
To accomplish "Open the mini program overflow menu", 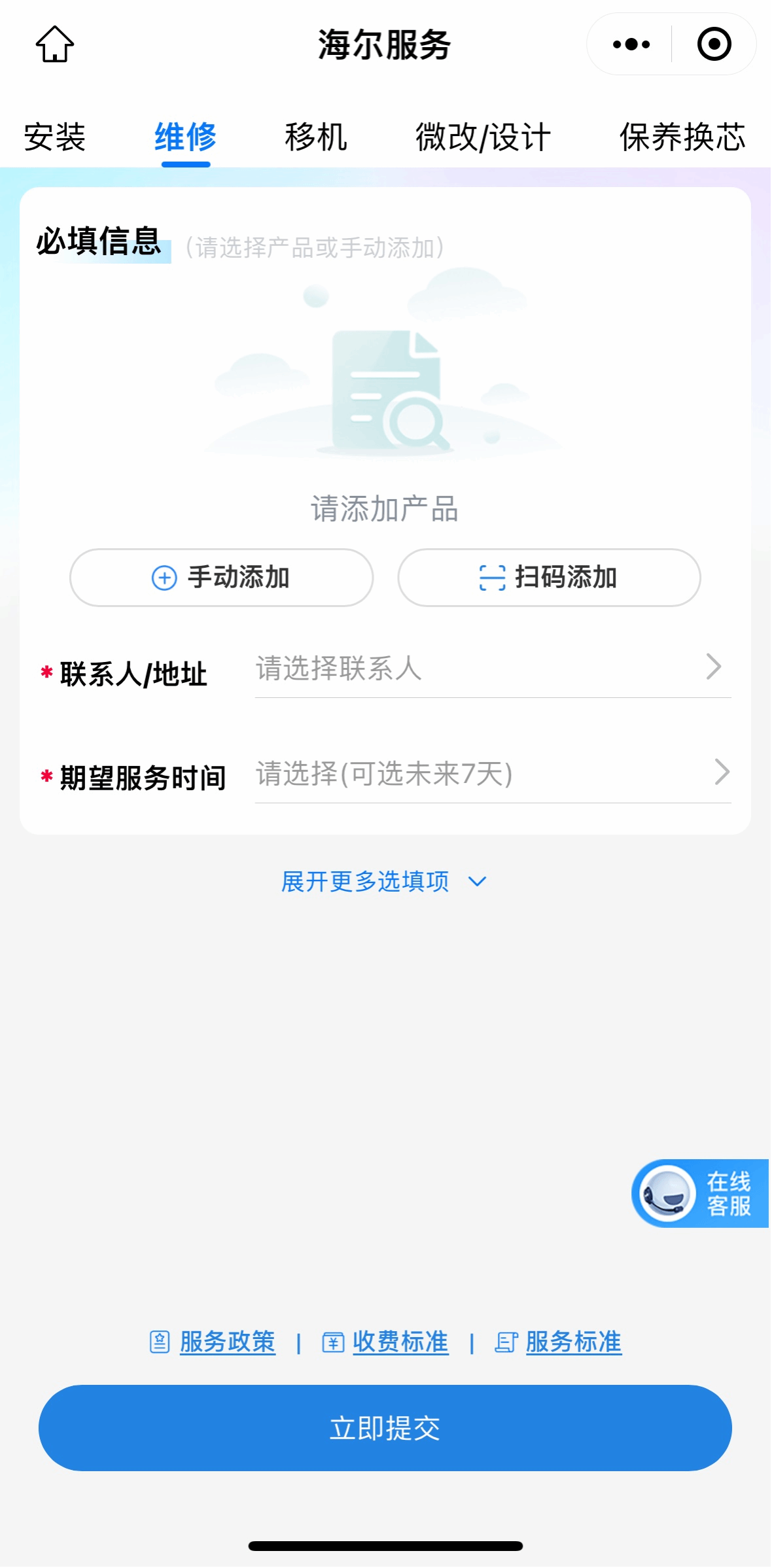I will coord(631,44).
